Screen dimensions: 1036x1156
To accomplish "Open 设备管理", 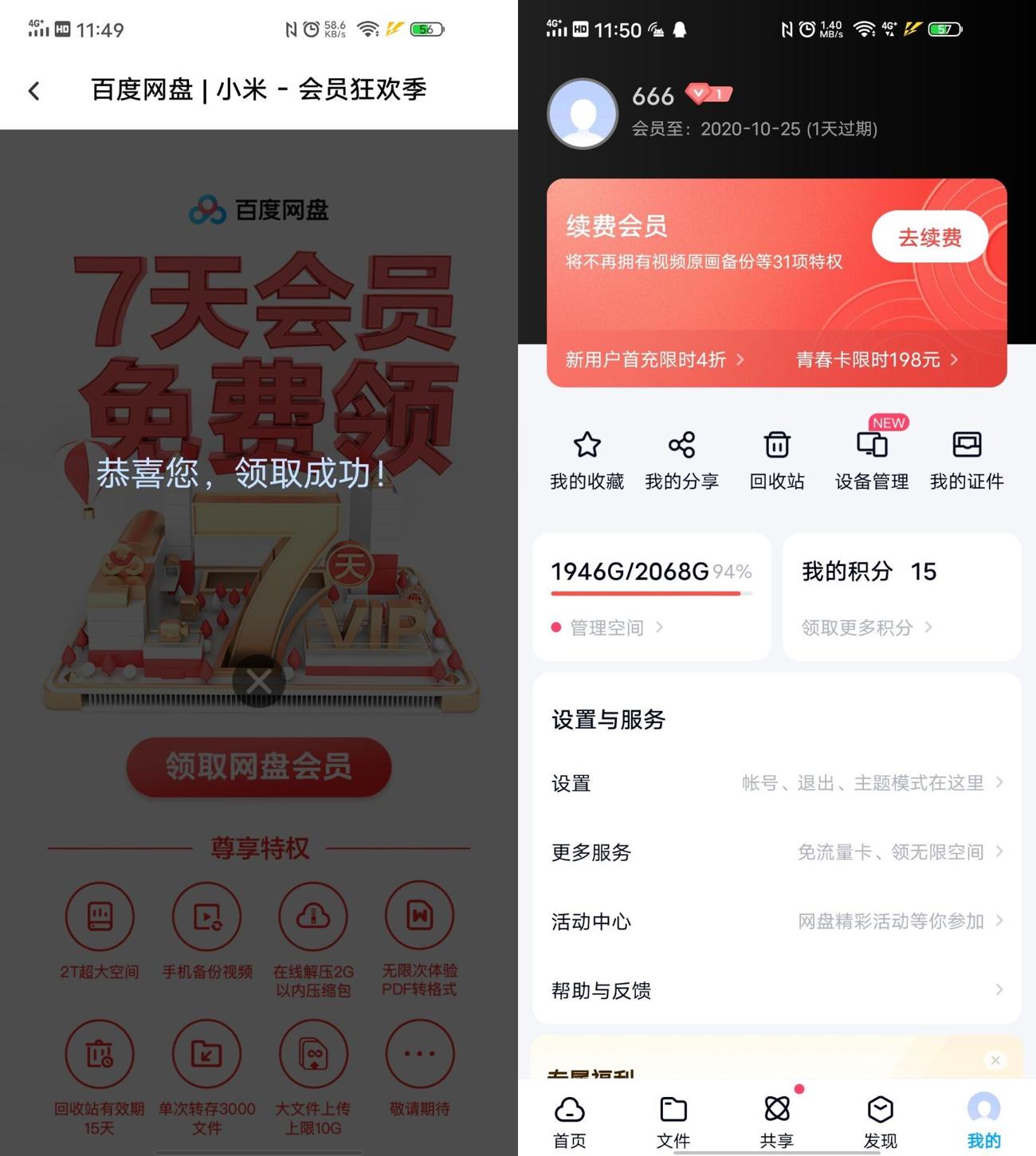I will 872,460.
